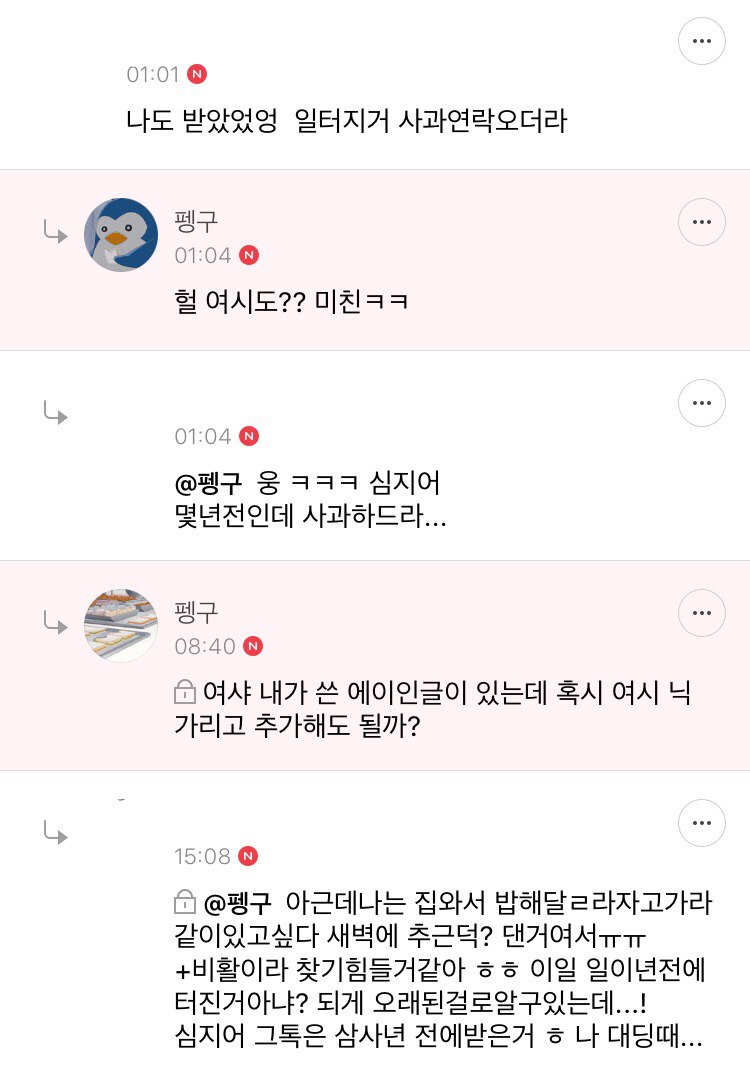Open more options for the '@펭구 웅 ㅋㅋㅋ' reply
Viewport: 750px width, 1080px height.
click(x=702, y=403)
